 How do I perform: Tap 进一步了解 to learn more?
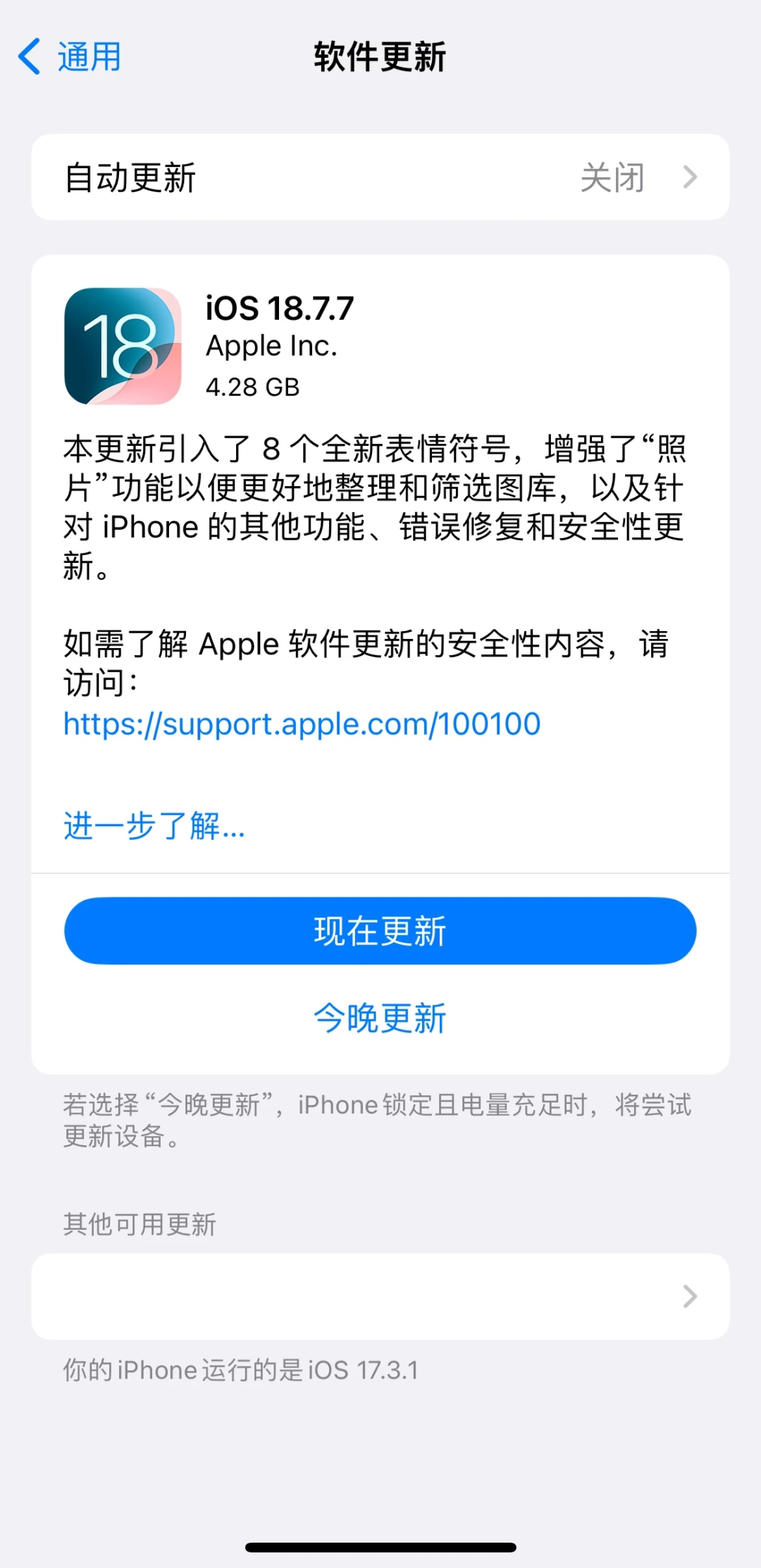coord(154,826)
